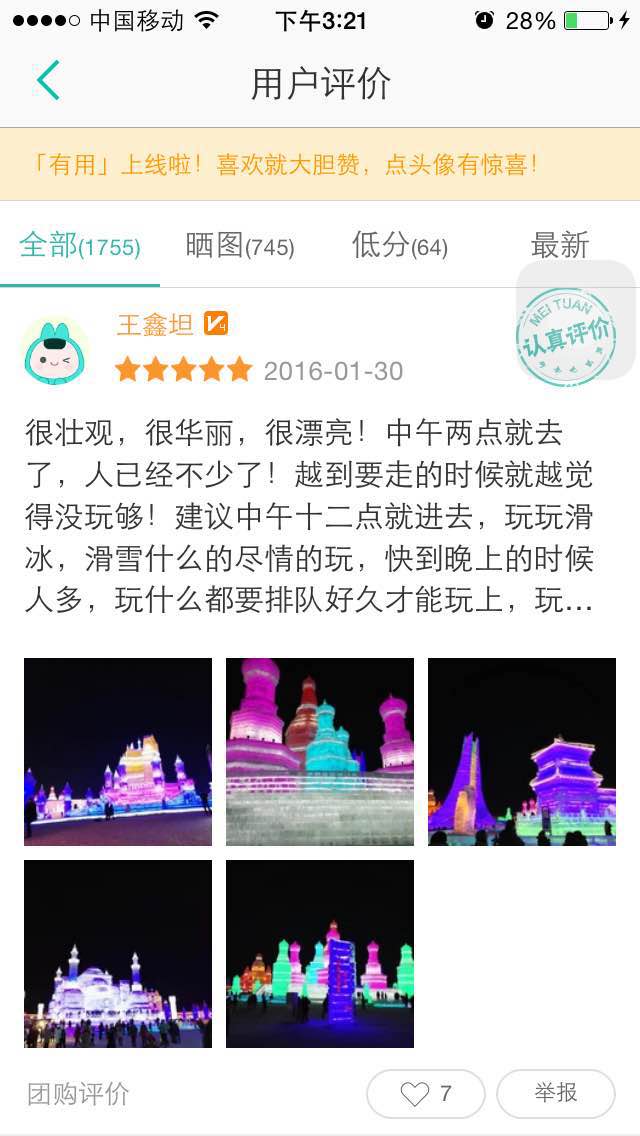Like 王鑫坦's review with the heart button
Image resolution: width=640 pixels, height=1136 pixels.
tap(425, 1094)
